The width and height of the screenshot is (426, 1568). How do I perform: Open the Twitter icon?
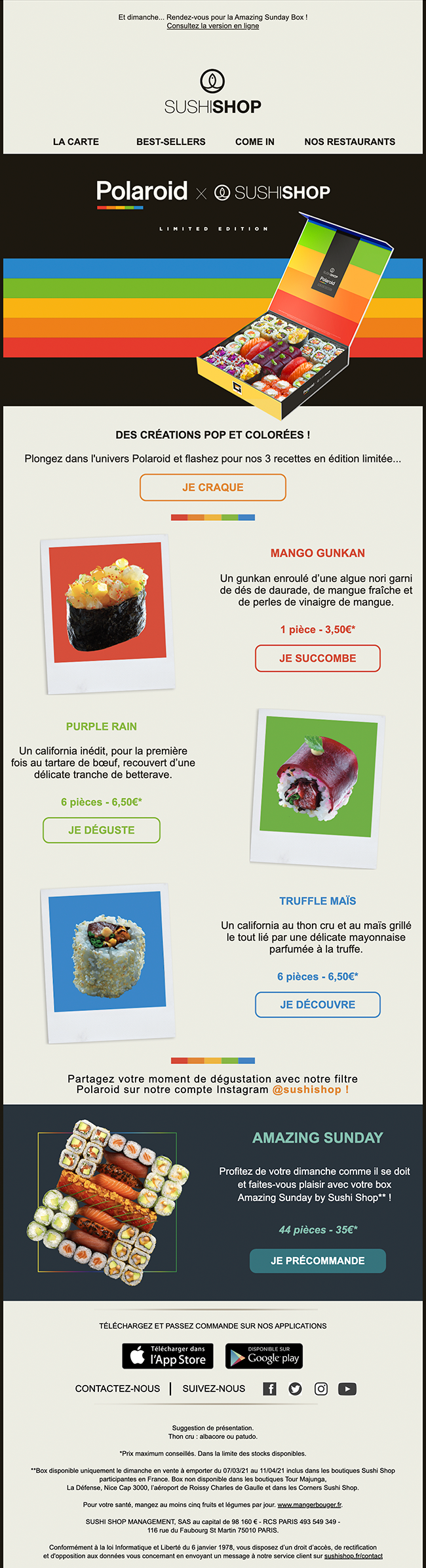(x=295, y=1389)
